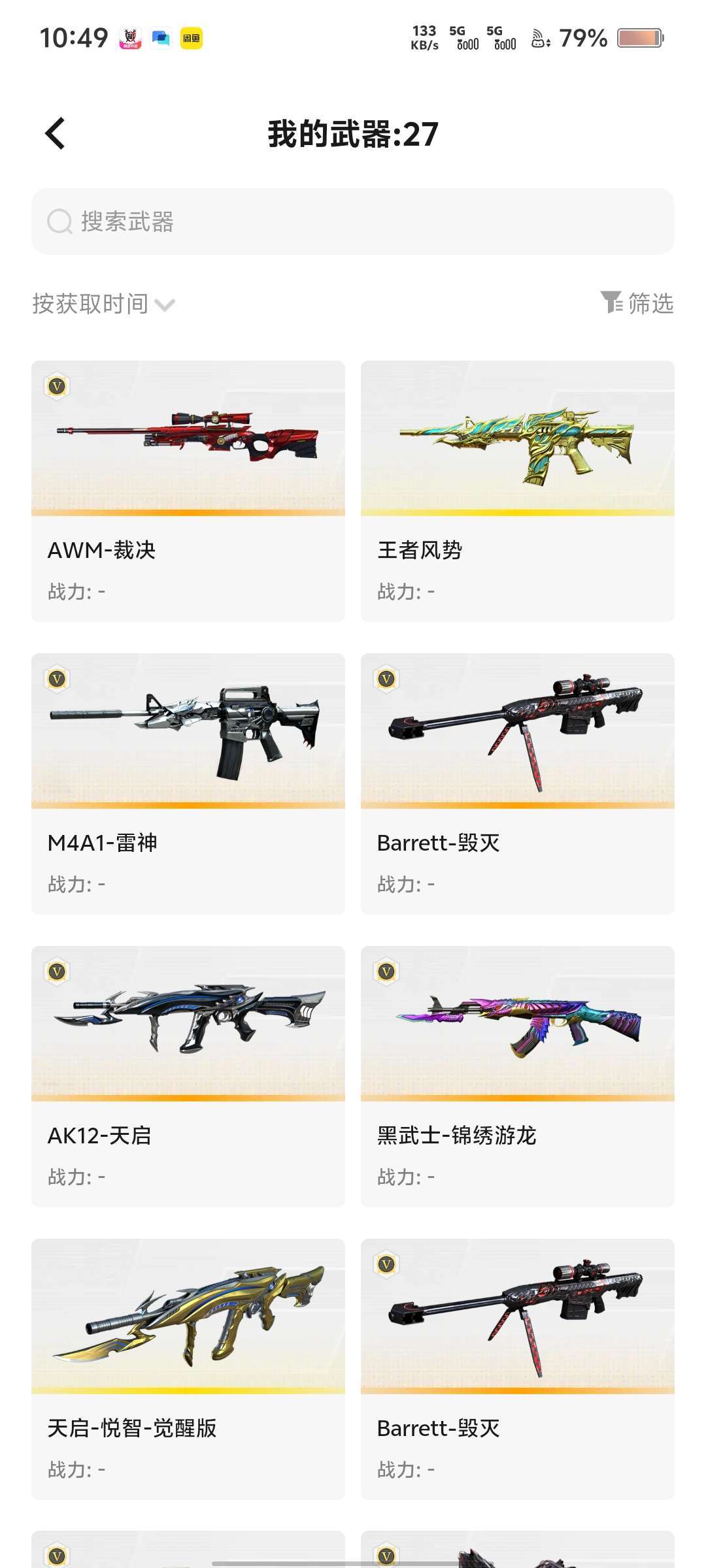Image resolution: width=706 pixels, height=1568 pixels.
Task: Expand the 按获取时间 sort dropdown
Action: (x=104, y=304)
